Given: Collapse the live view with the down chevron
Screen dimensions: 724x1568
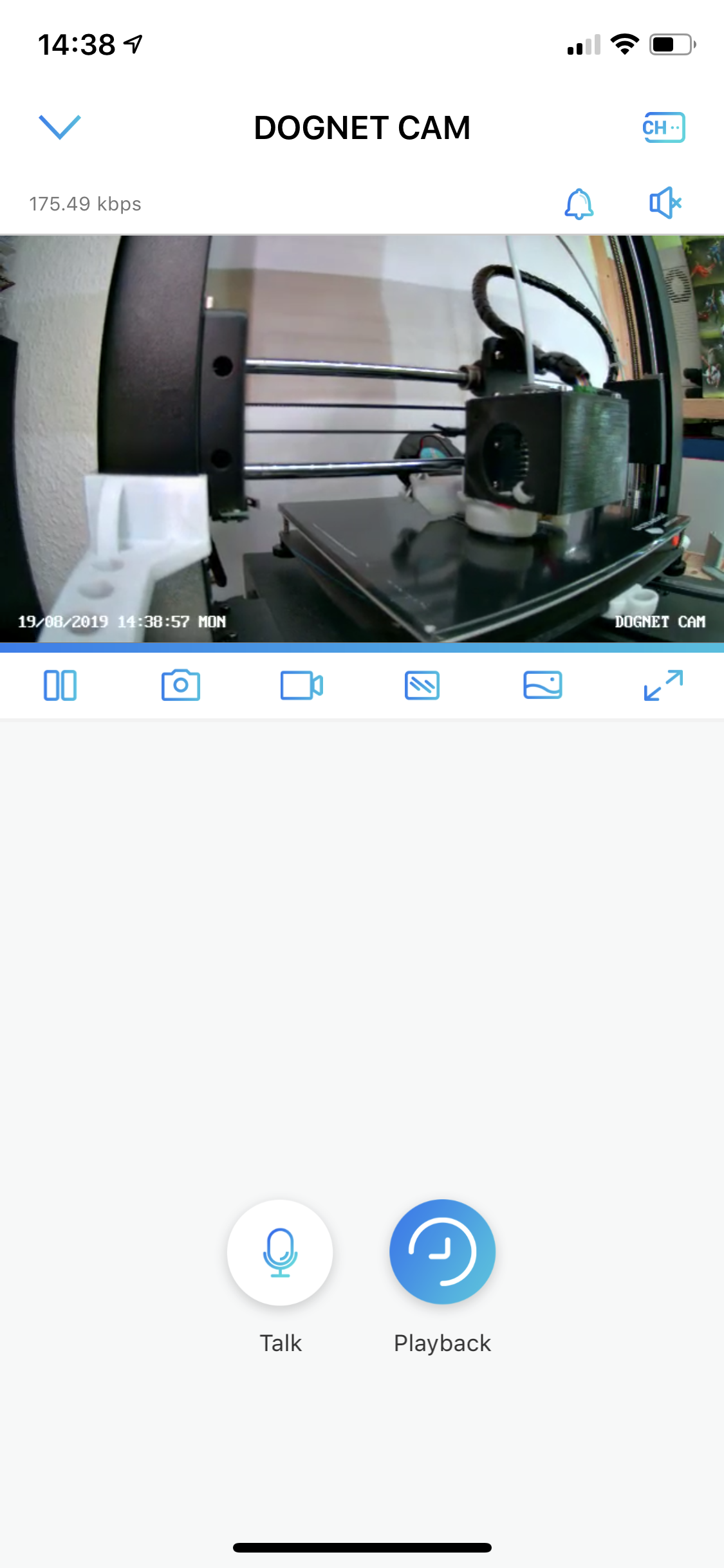Looking at the screenshot, I should 59,127.
